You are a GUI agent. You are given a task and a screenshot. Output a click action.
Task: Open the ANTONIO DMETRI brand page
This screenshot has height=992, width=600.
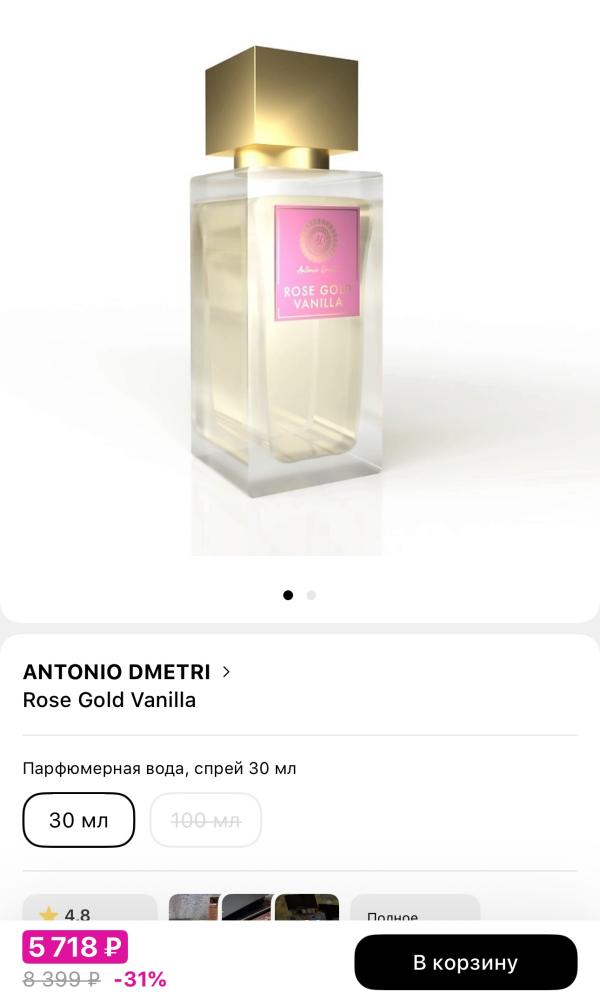[127, 671]
